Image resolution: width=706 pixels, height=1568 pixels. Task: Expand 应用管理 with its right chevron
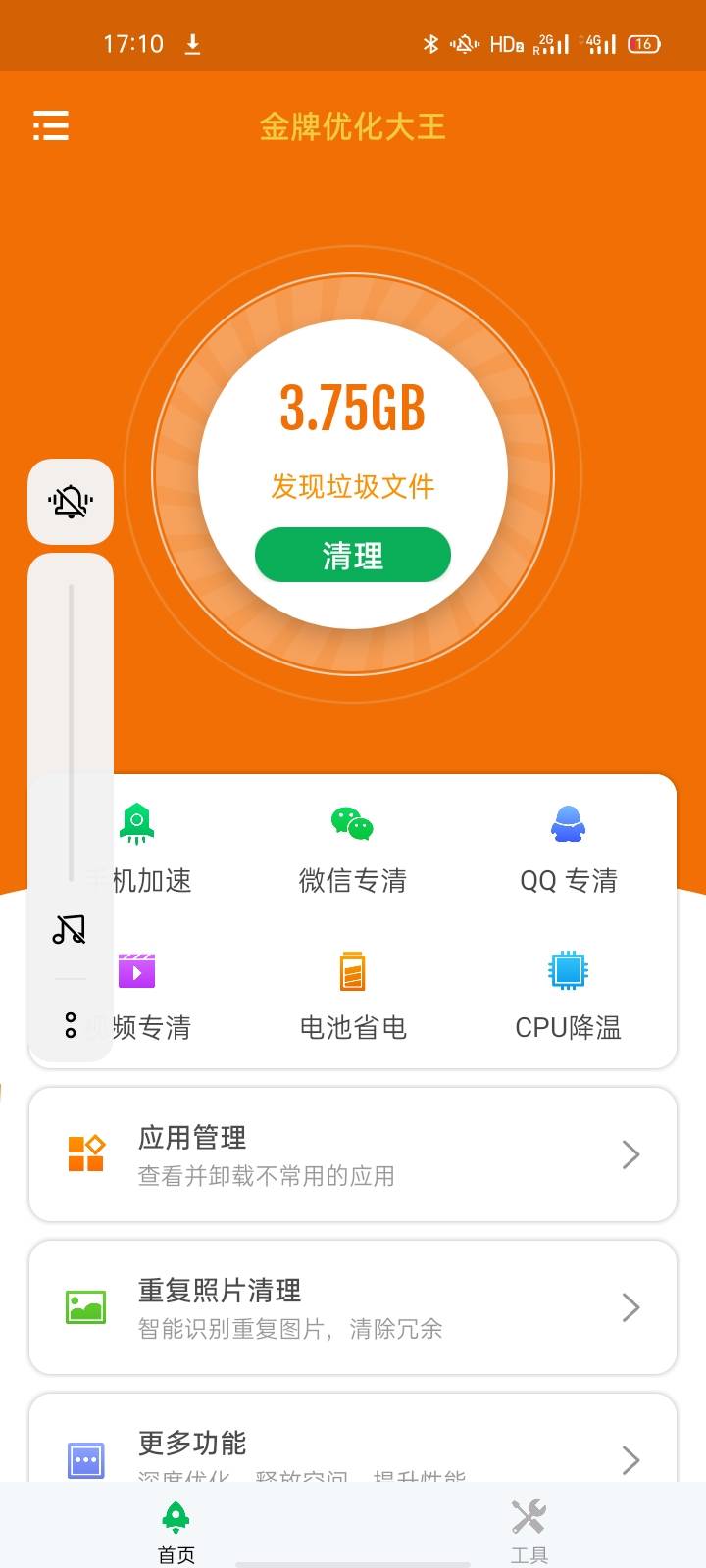631,1154
